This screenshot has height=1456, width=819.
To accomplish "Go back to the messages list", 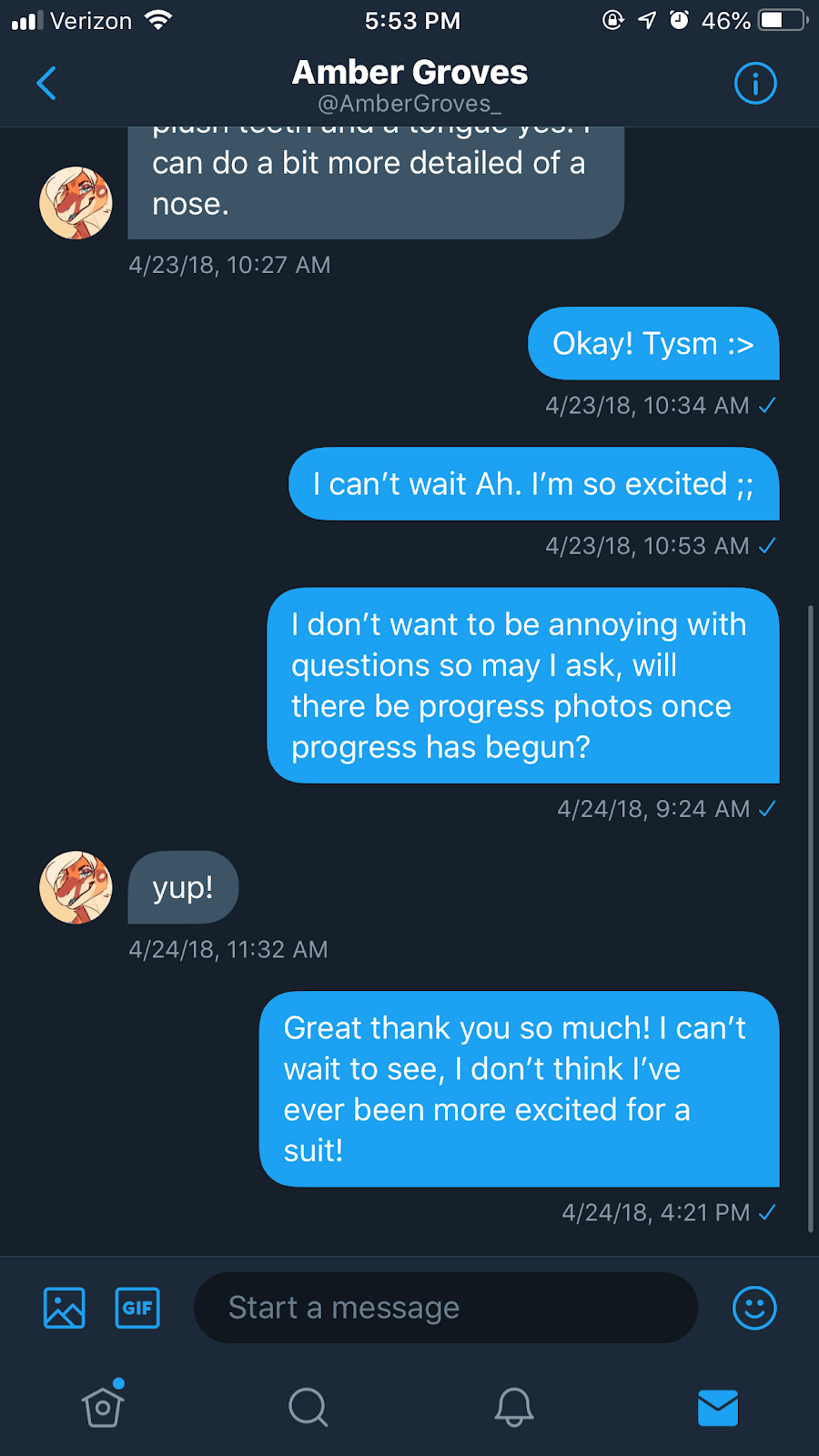I will [x=46, y=84].
